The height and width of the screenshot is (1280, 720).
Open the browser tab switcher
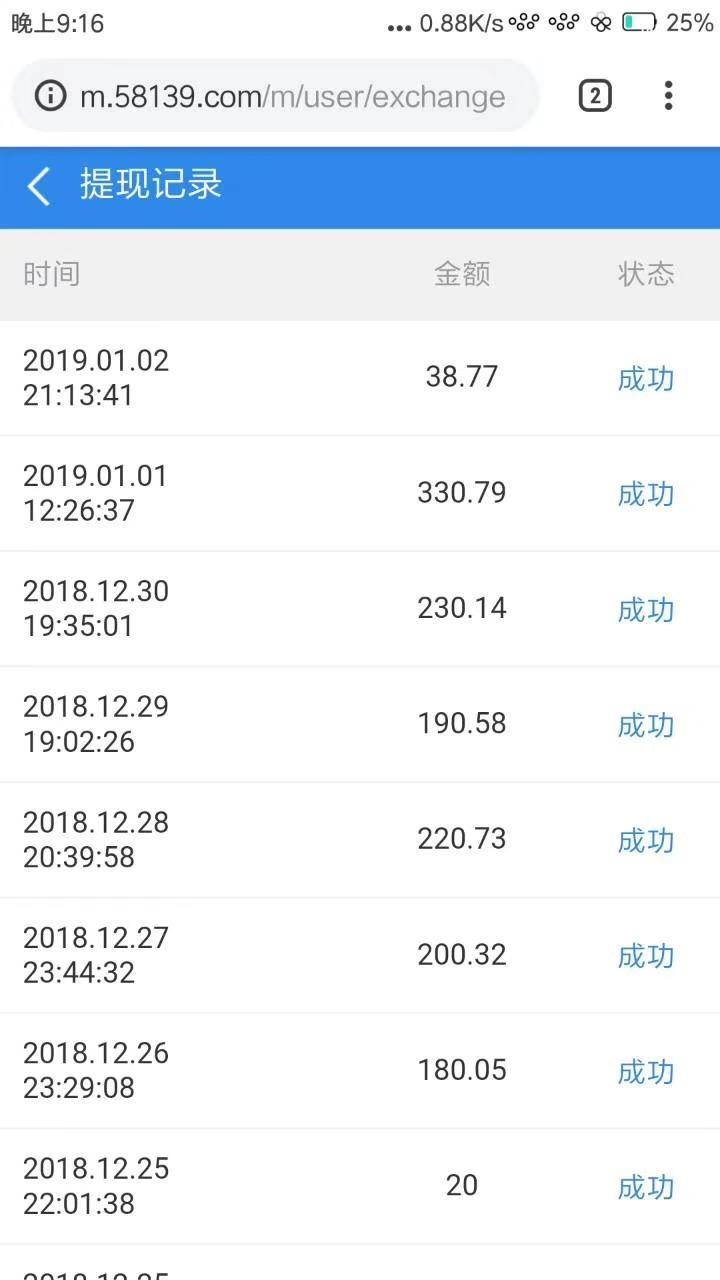[594, 96]
